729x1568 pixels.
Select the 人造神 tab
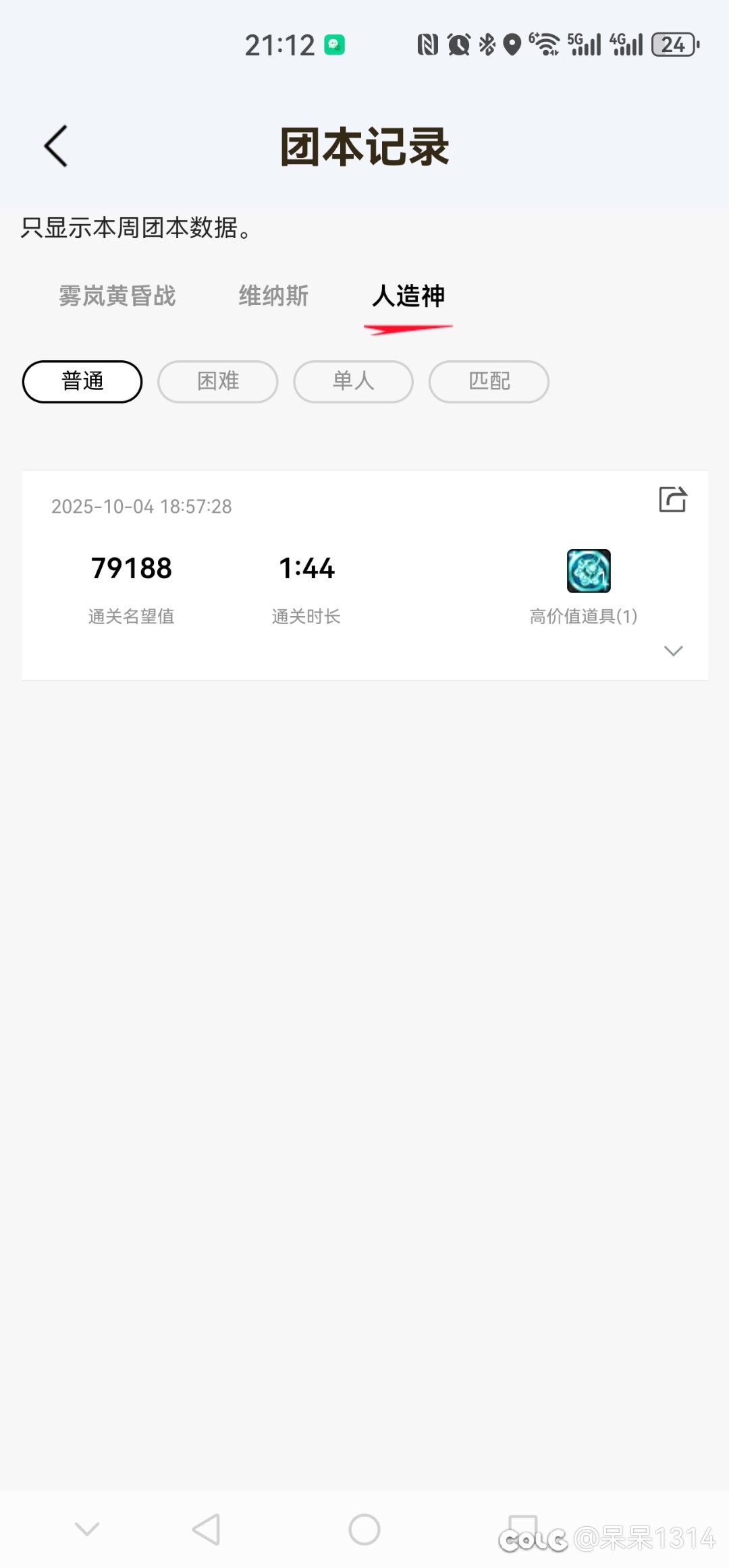click(x=408, y=296)
